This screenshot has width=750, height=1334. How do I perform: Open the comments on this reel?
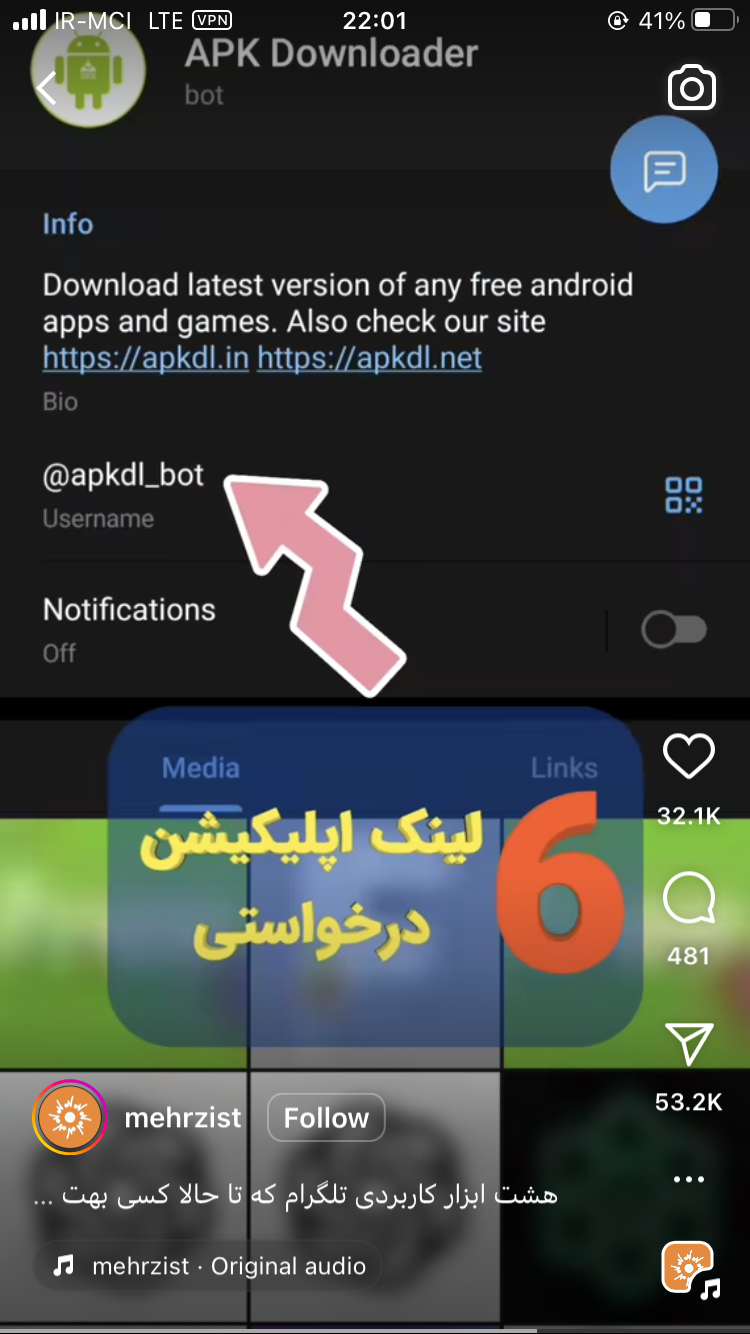point(689,899)
